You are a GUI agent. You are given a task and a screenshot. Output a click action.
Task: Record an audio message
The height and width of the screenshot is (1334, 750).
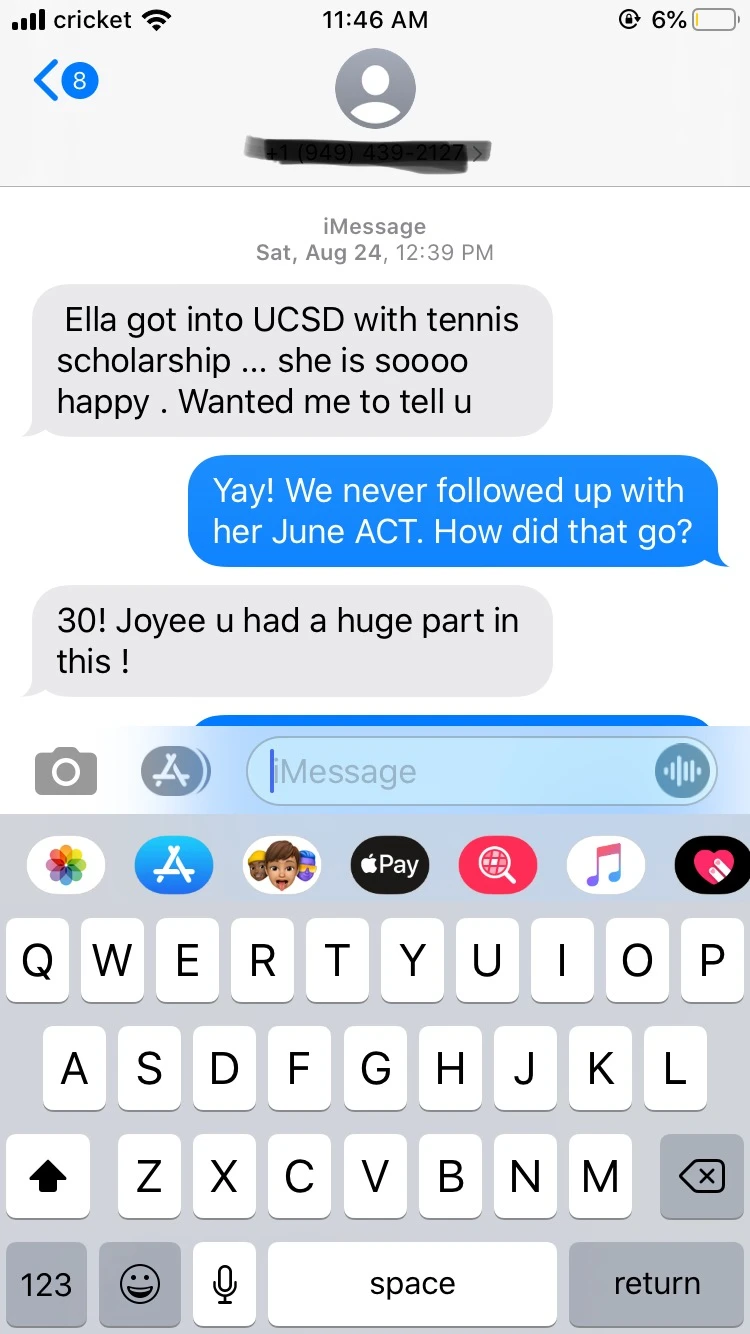click(x=684, y=771)
